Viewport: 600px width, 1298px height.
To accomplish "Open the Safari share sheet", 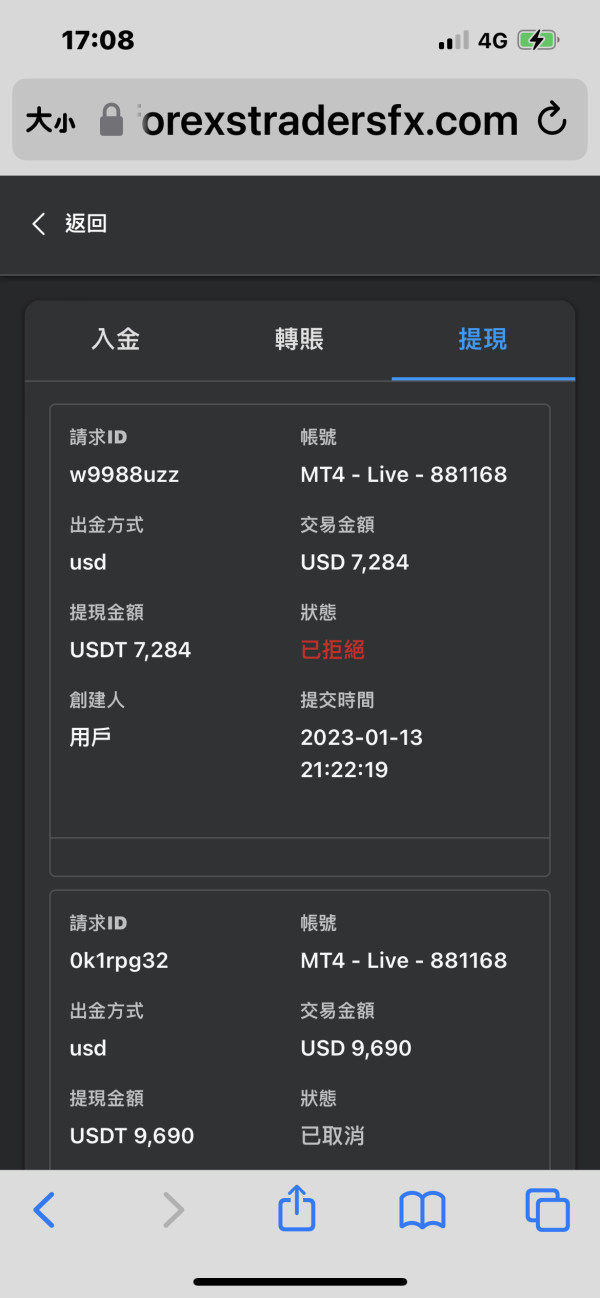I will (x=297, y=1210).
